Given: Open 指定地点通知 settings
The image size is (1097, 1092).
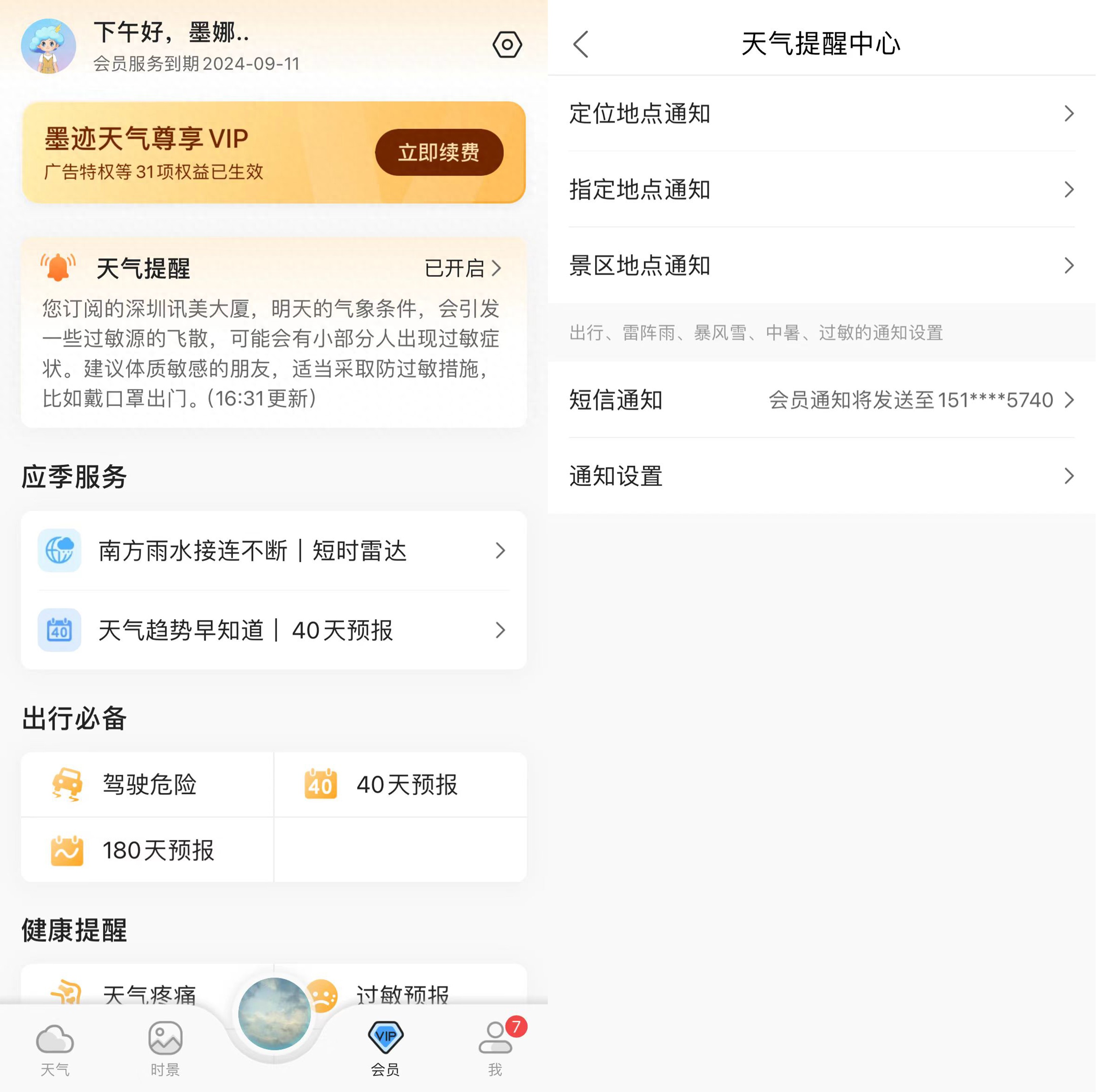Looking at the screenshot, I should click(x=821, y=189).
